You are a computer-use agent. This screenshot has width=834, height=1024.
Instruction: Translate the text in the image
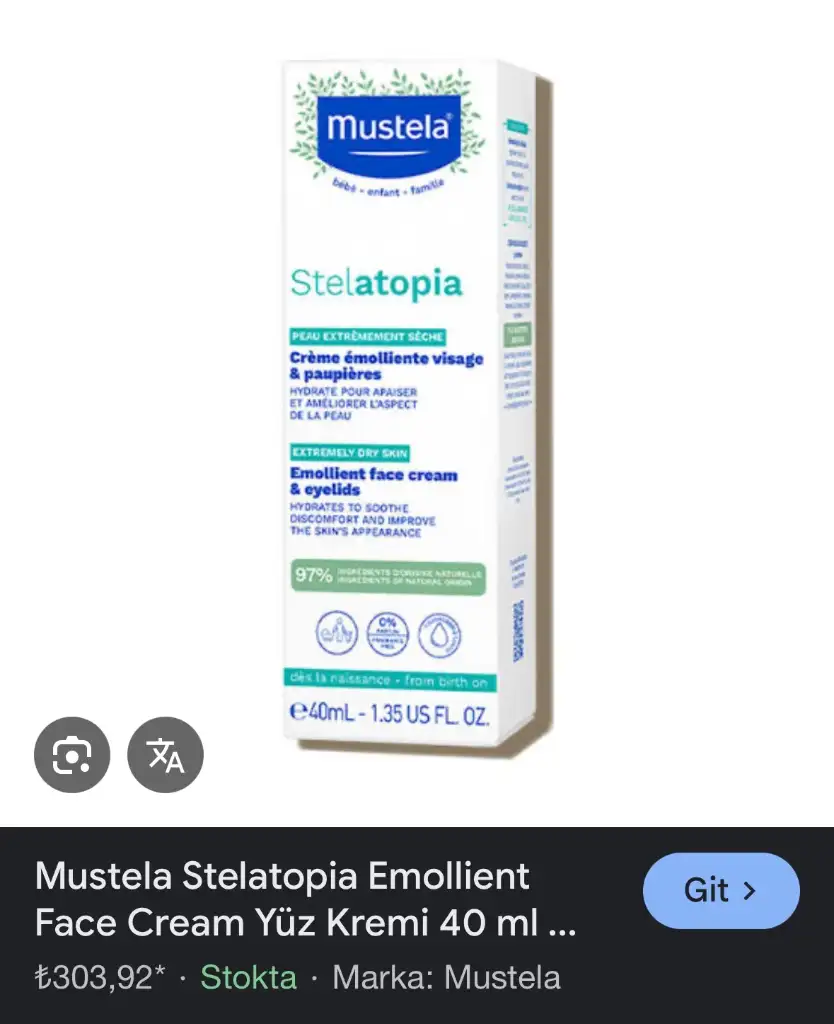pos(165,755)
